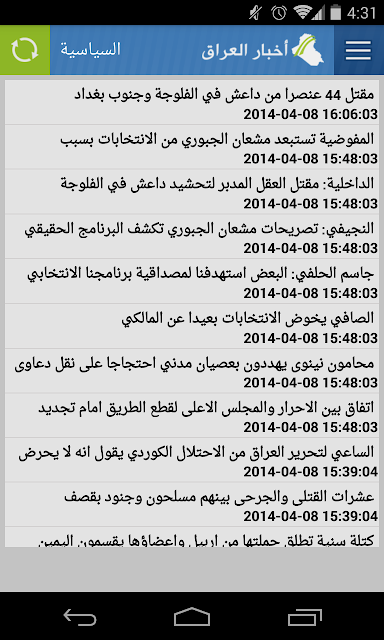Select the جاسم الحلفي headline
Viewport: 384px width, 640px height.
point(192,282)
